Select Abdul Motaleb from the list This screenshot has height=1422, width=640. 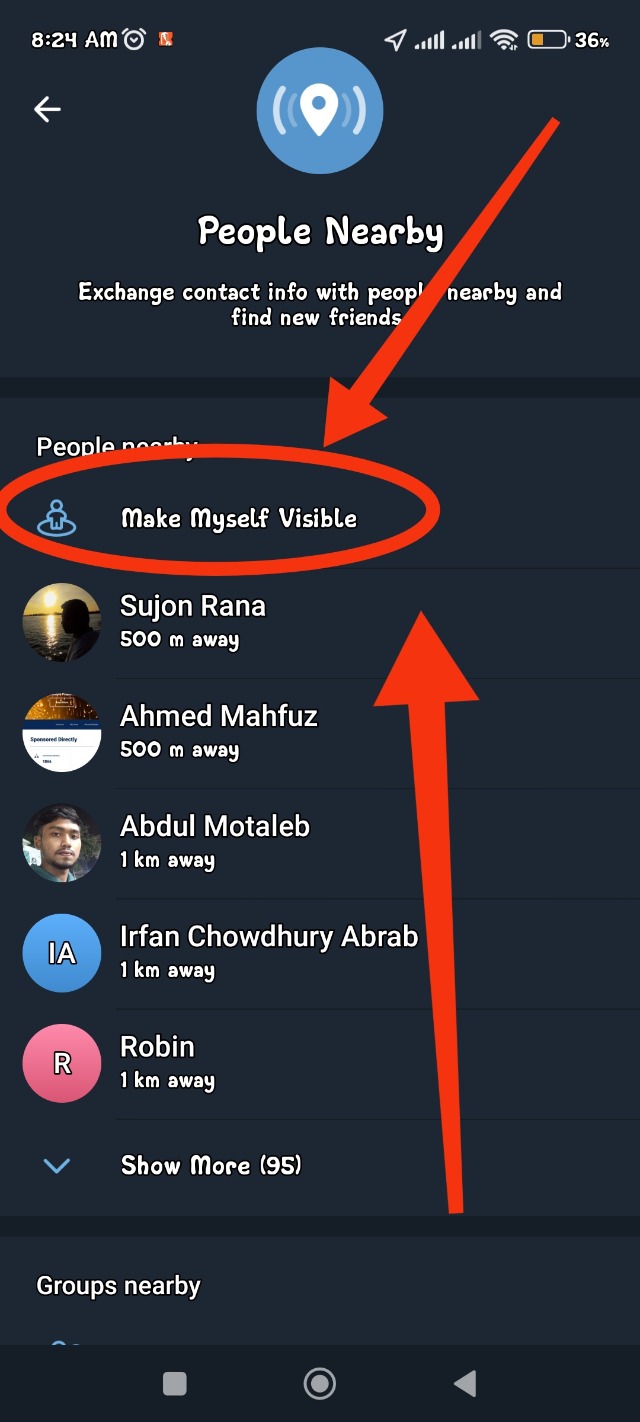[x=214, y=841]
